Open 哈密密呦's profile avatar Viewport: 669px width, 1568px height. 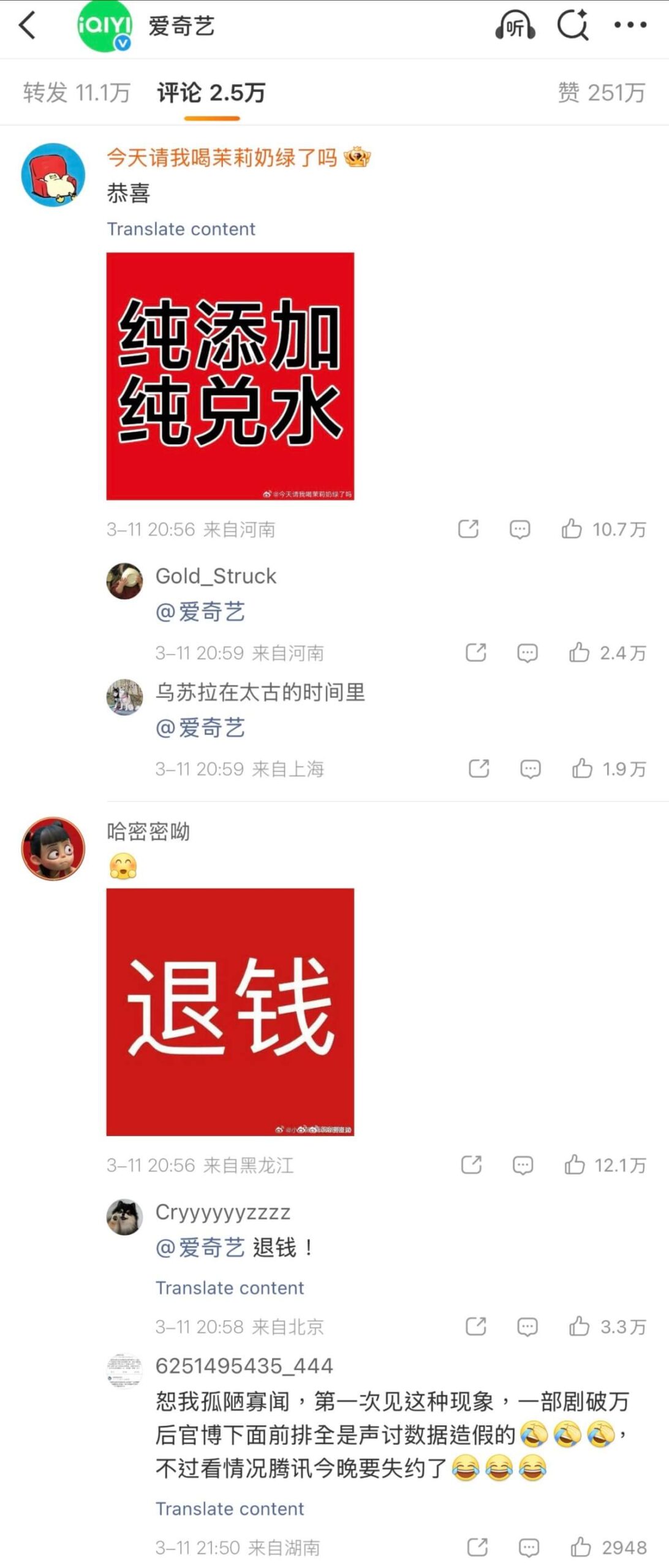point(53,848)
